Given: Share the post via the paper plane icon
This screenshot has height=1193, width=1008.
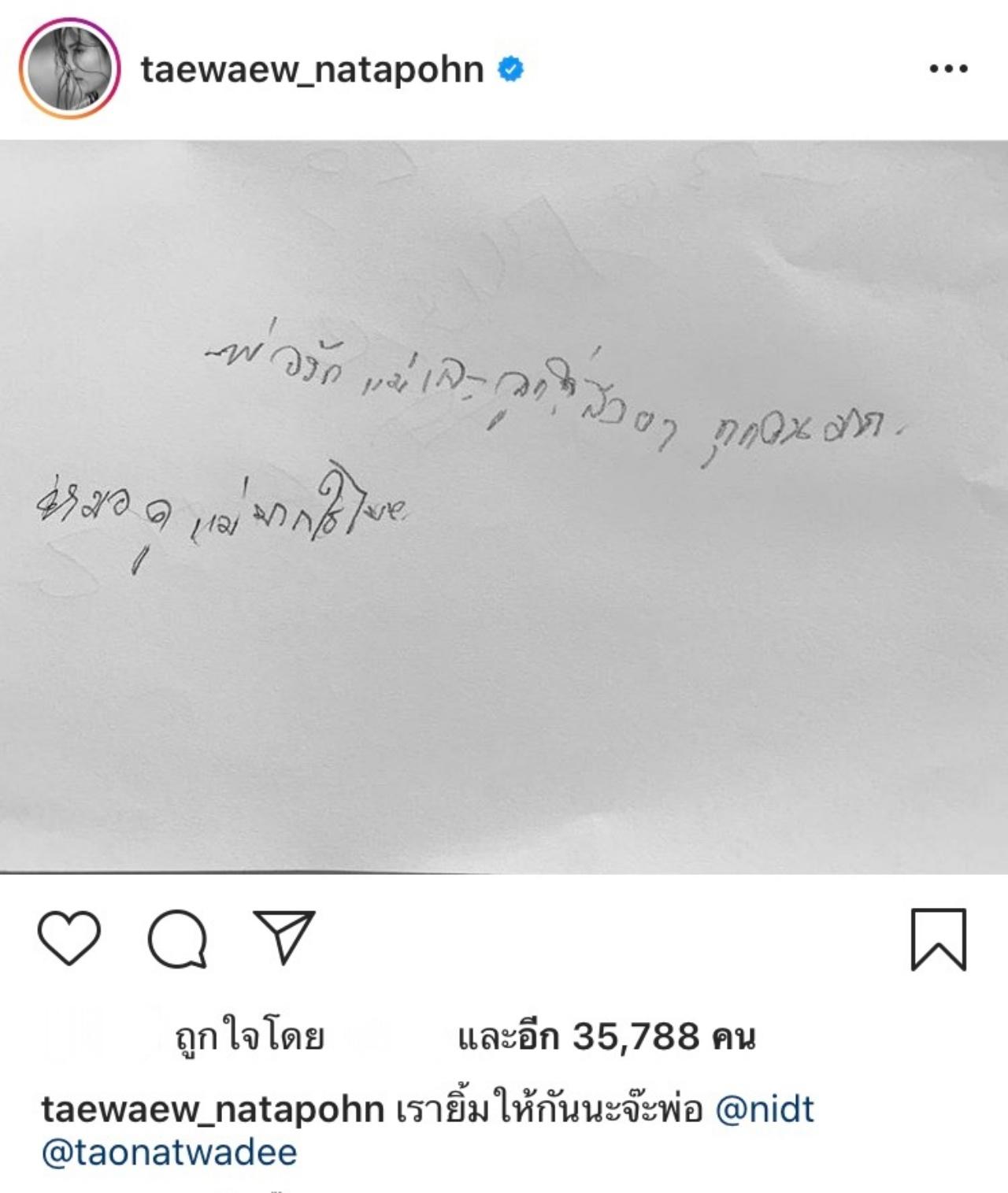Looking at the screenshot, I should (x=284, y=936).
